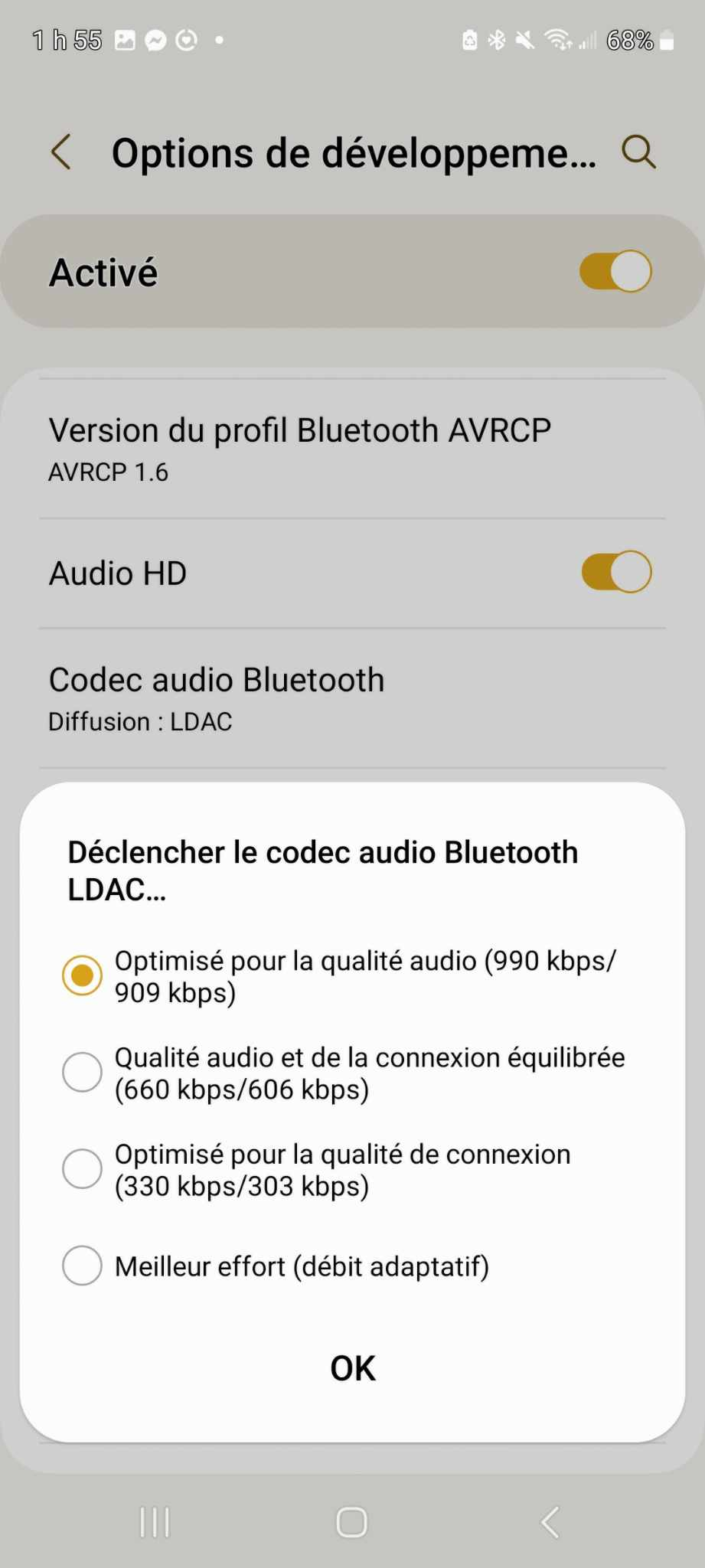Confirm the dialog with OK
The image size is (705, 1568).
352,1368
